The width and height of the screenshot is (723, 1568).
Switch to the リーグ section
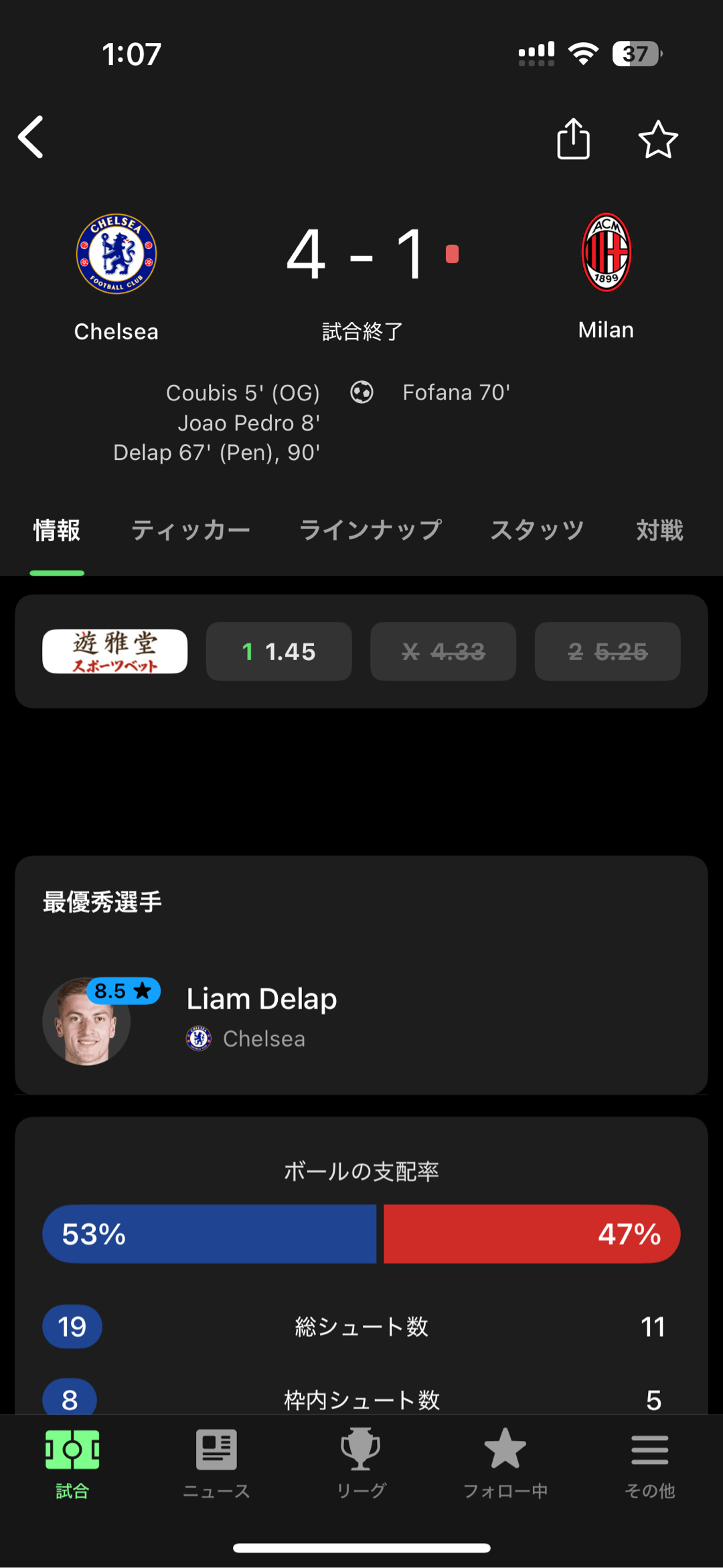click(361, 1464)
